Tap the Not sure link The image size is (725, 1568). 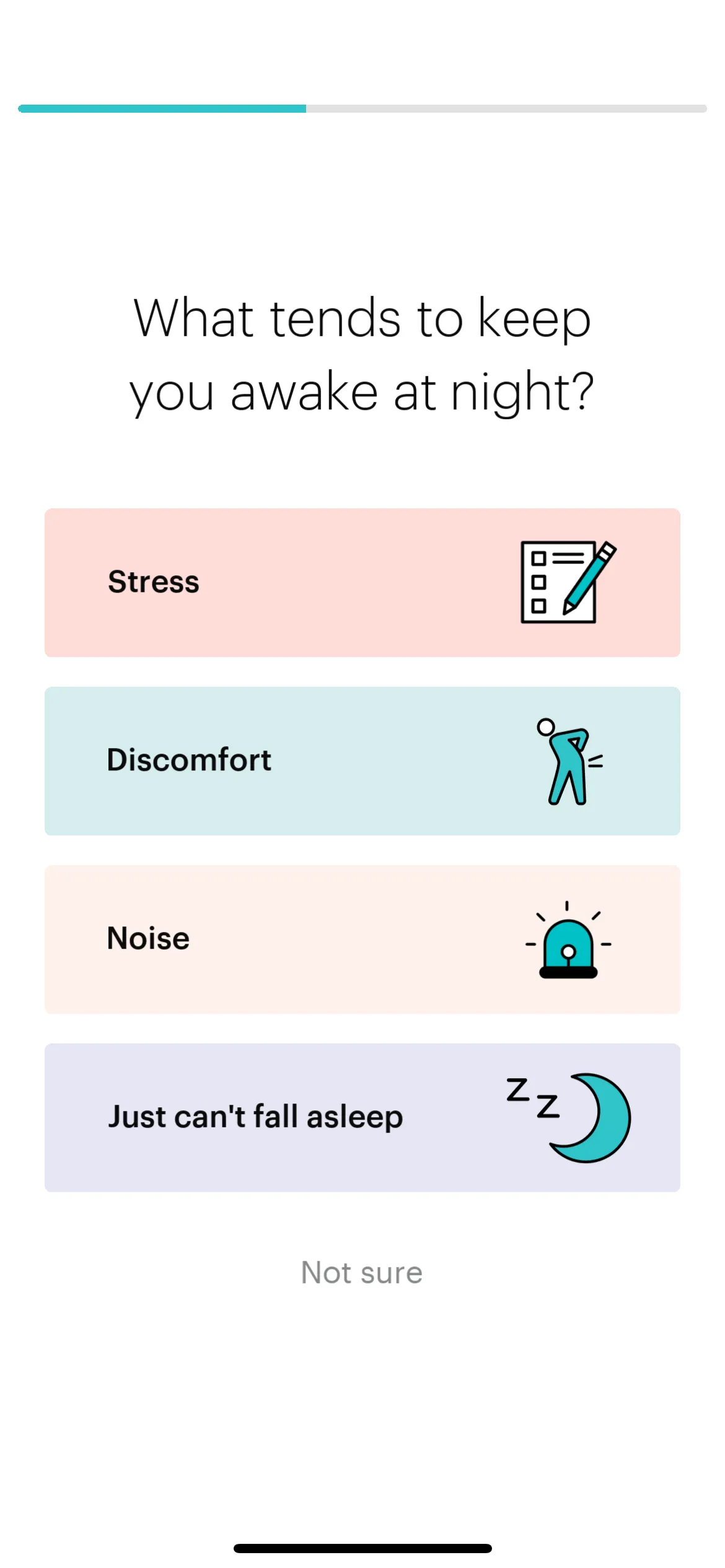coord(362,1273)
